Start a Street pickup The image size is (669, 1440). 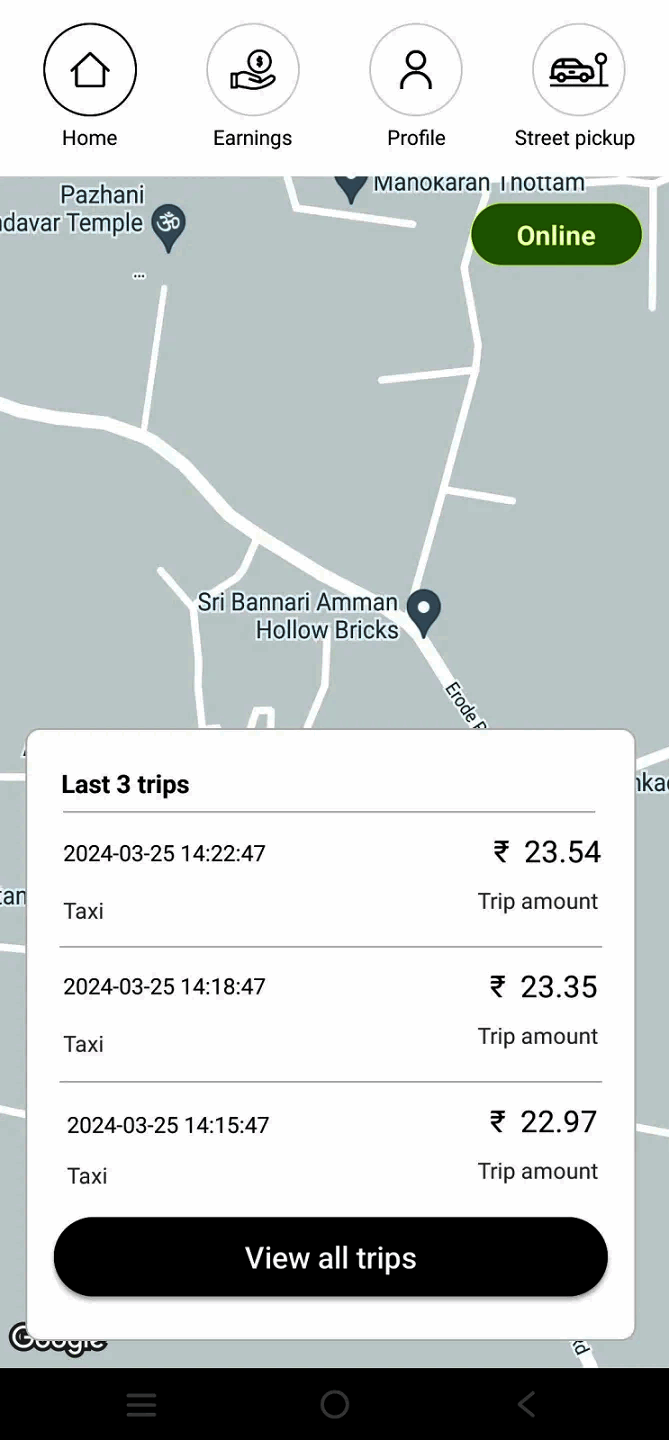[578, 71]
